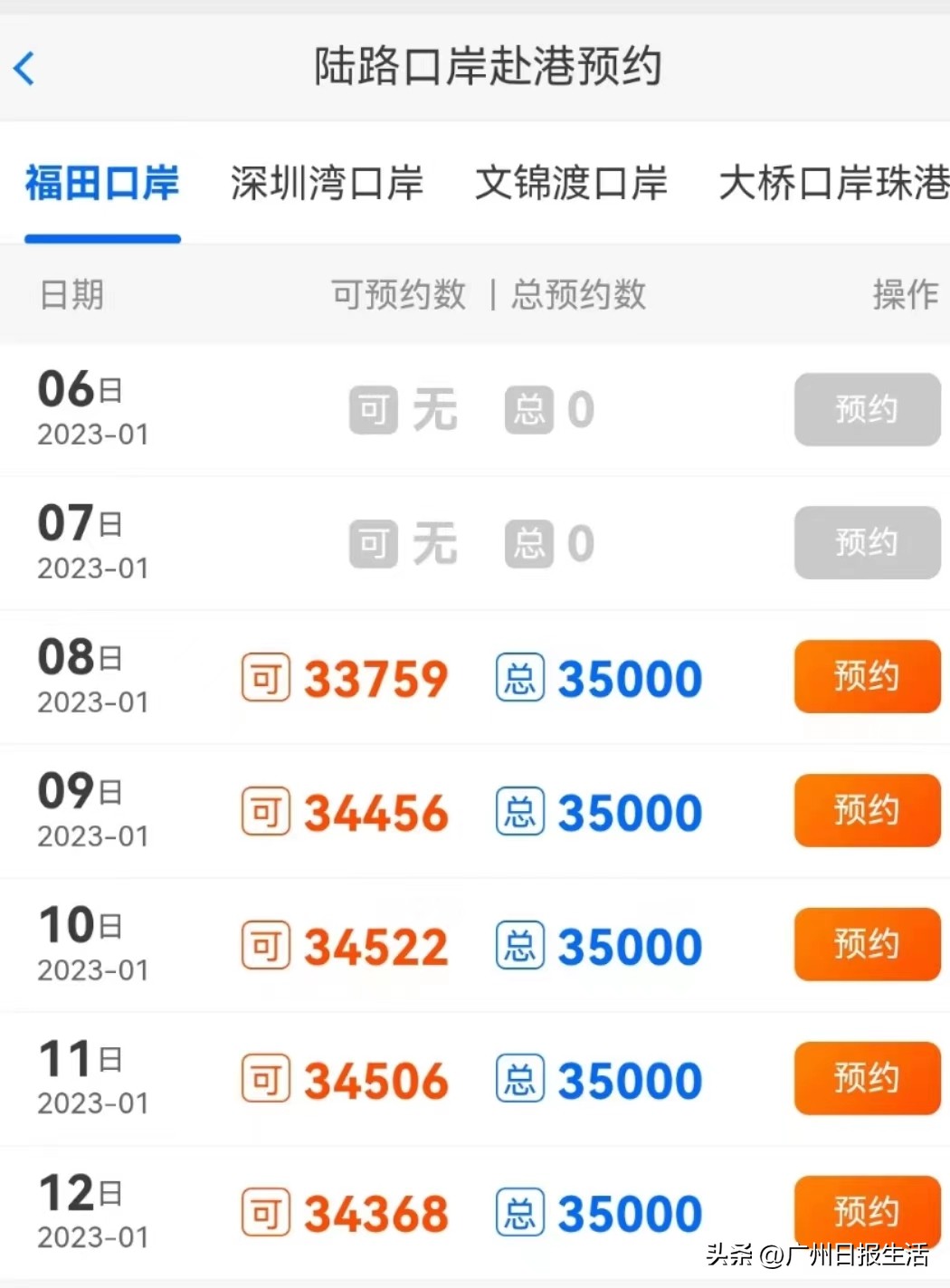Click the 操作 column header
Viewport: 950px width, 1288px height.
pos(906,294)
